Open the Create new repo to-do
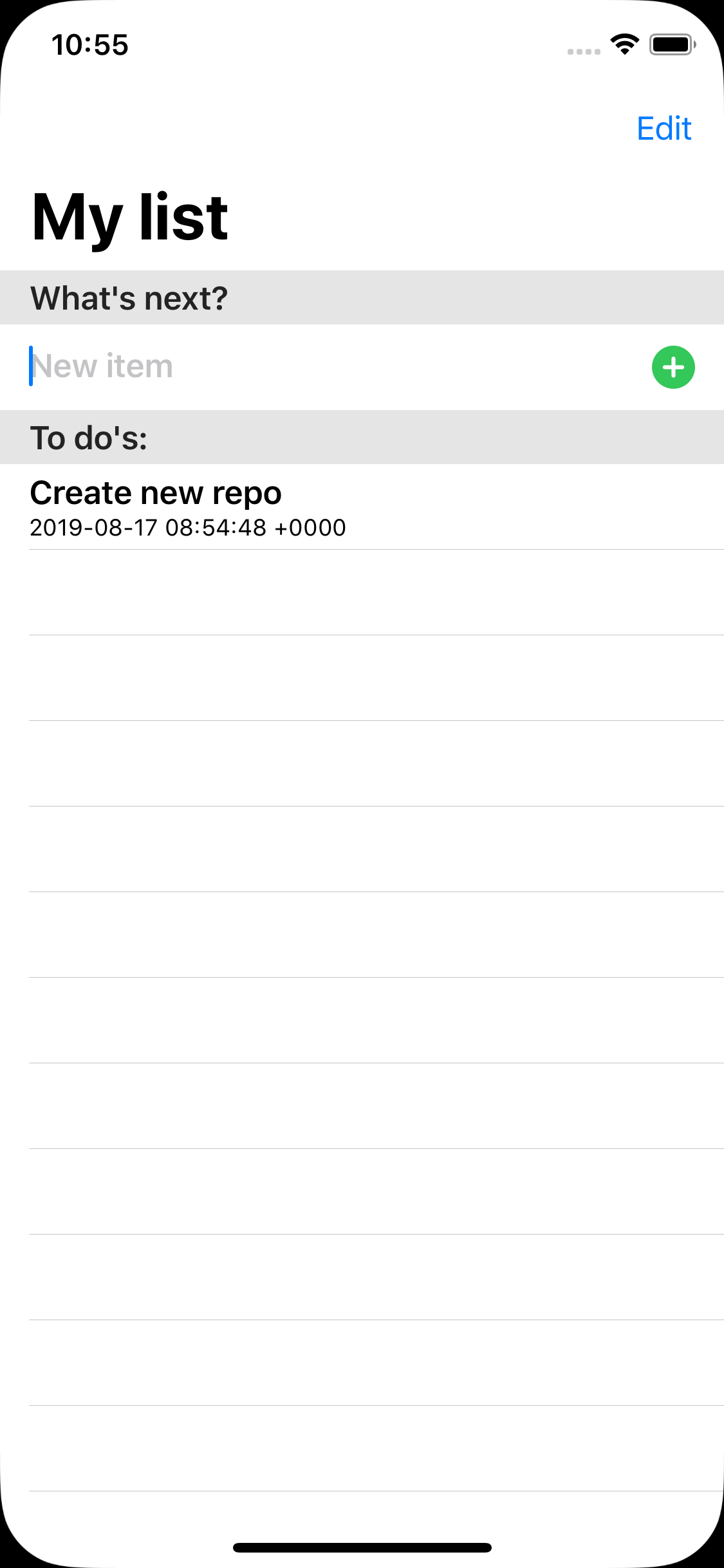 pos(362,507)
